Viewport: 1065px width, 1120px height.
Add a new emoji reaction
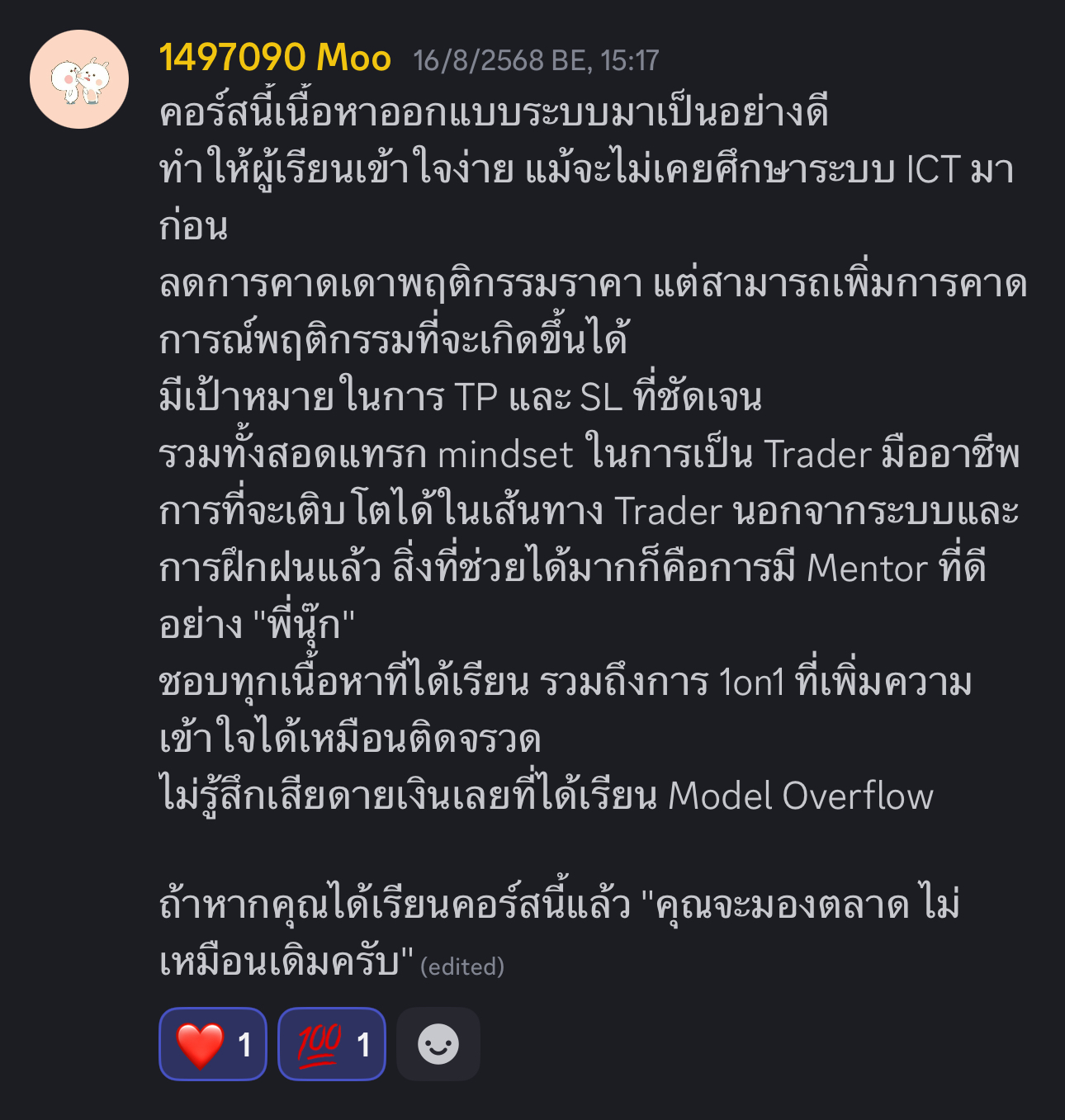[438, 1044]
